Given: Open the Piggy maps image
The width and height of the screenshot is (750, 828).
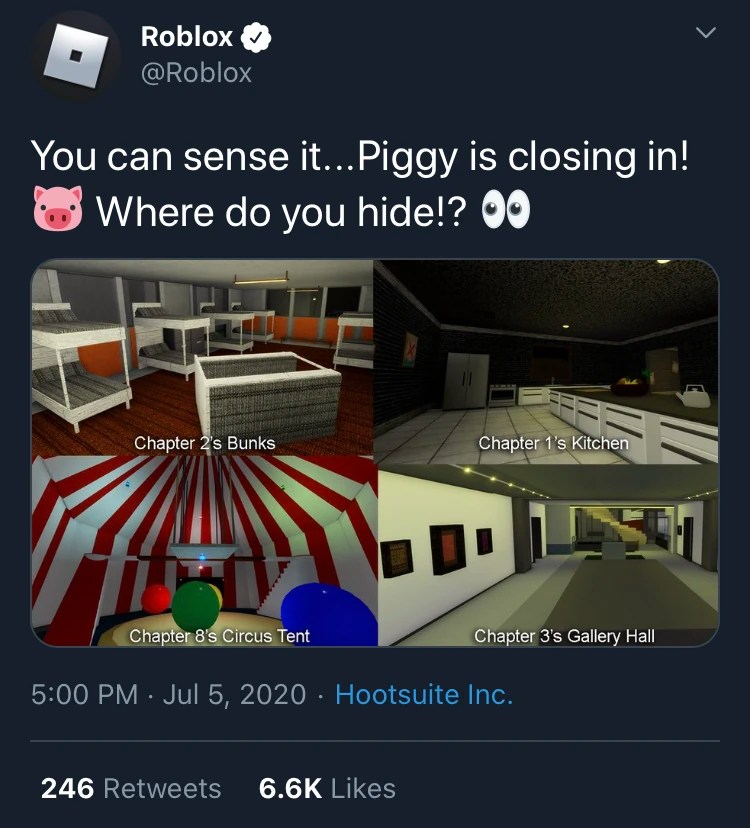Looking at the screenshot, I should (x=375, y=453).
